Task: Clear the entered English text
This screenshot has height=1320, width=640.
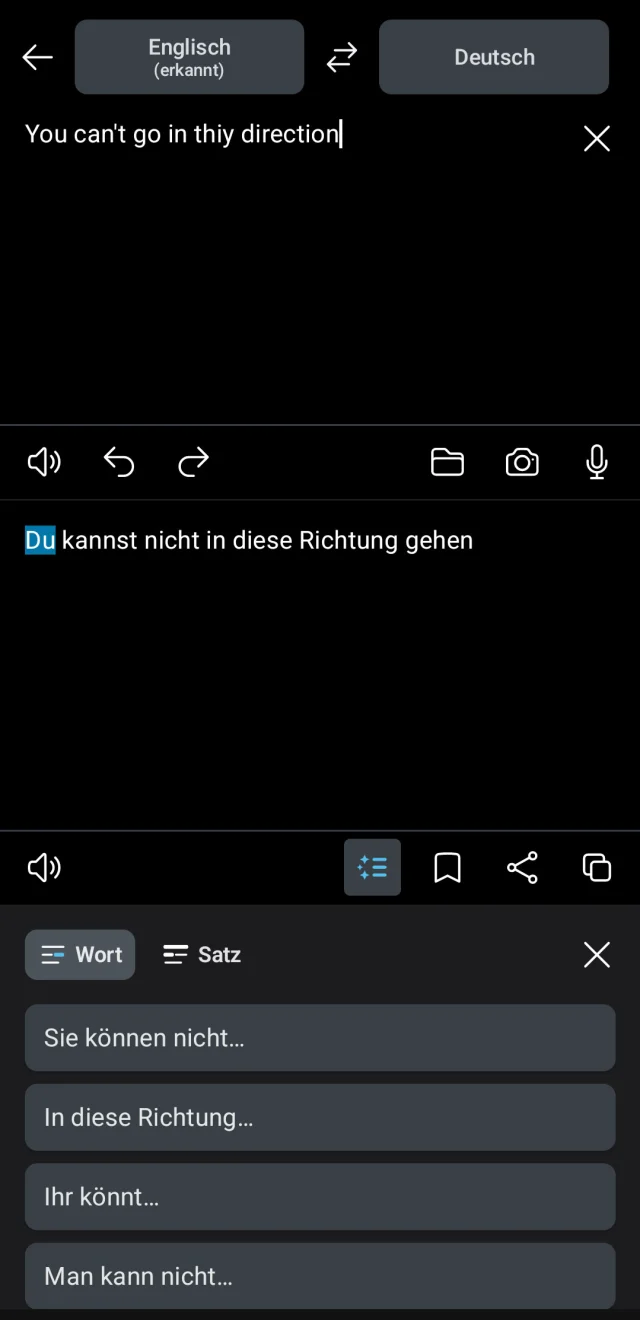Action: point(596,139)
